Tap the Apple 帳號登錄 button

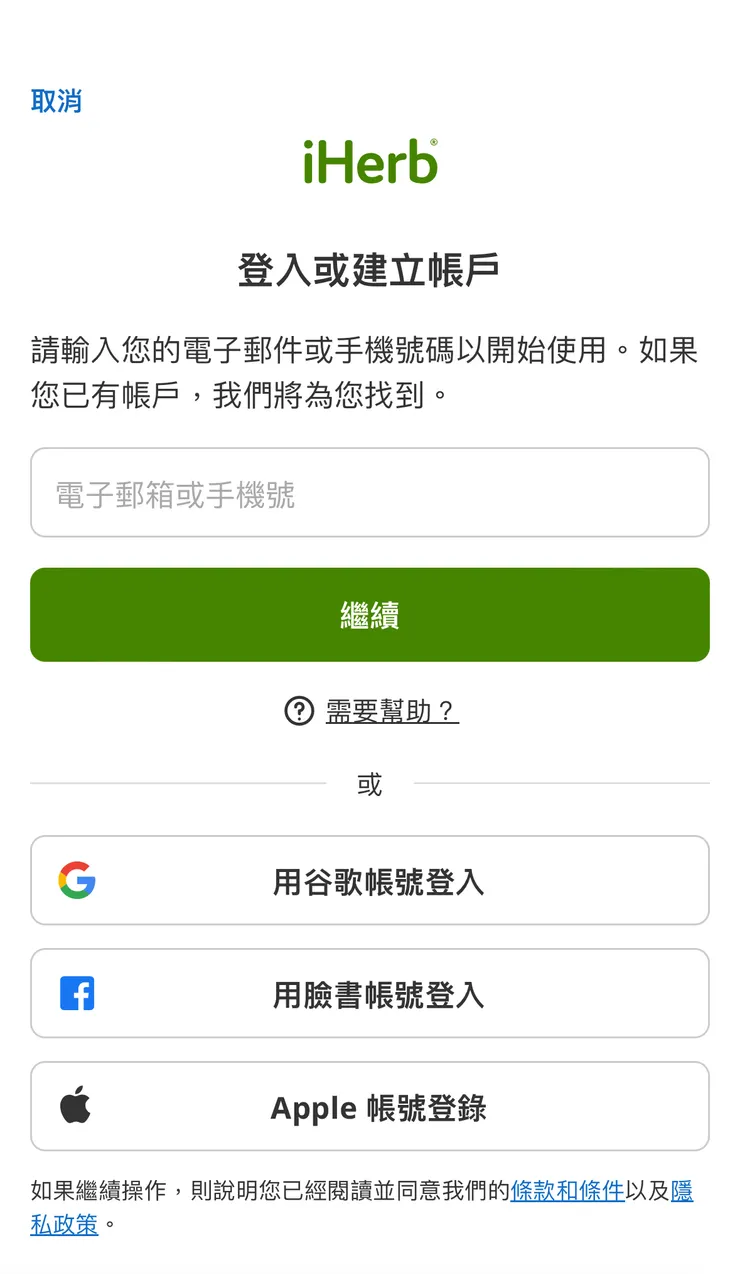coord(370,1107)
